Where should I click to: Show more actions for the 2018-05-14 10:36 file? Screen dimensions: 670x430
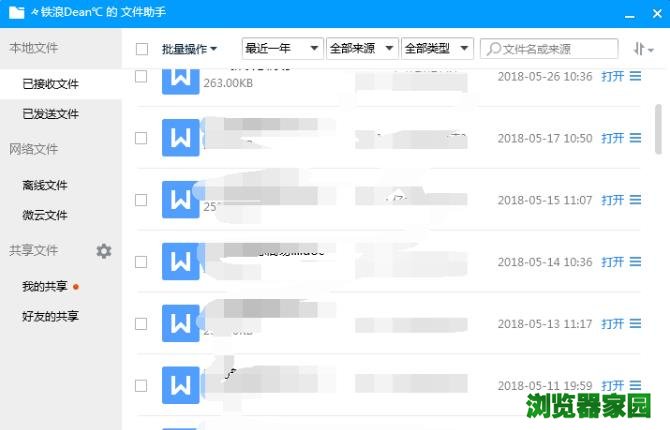pyautogui.click(x=635, y=262)
